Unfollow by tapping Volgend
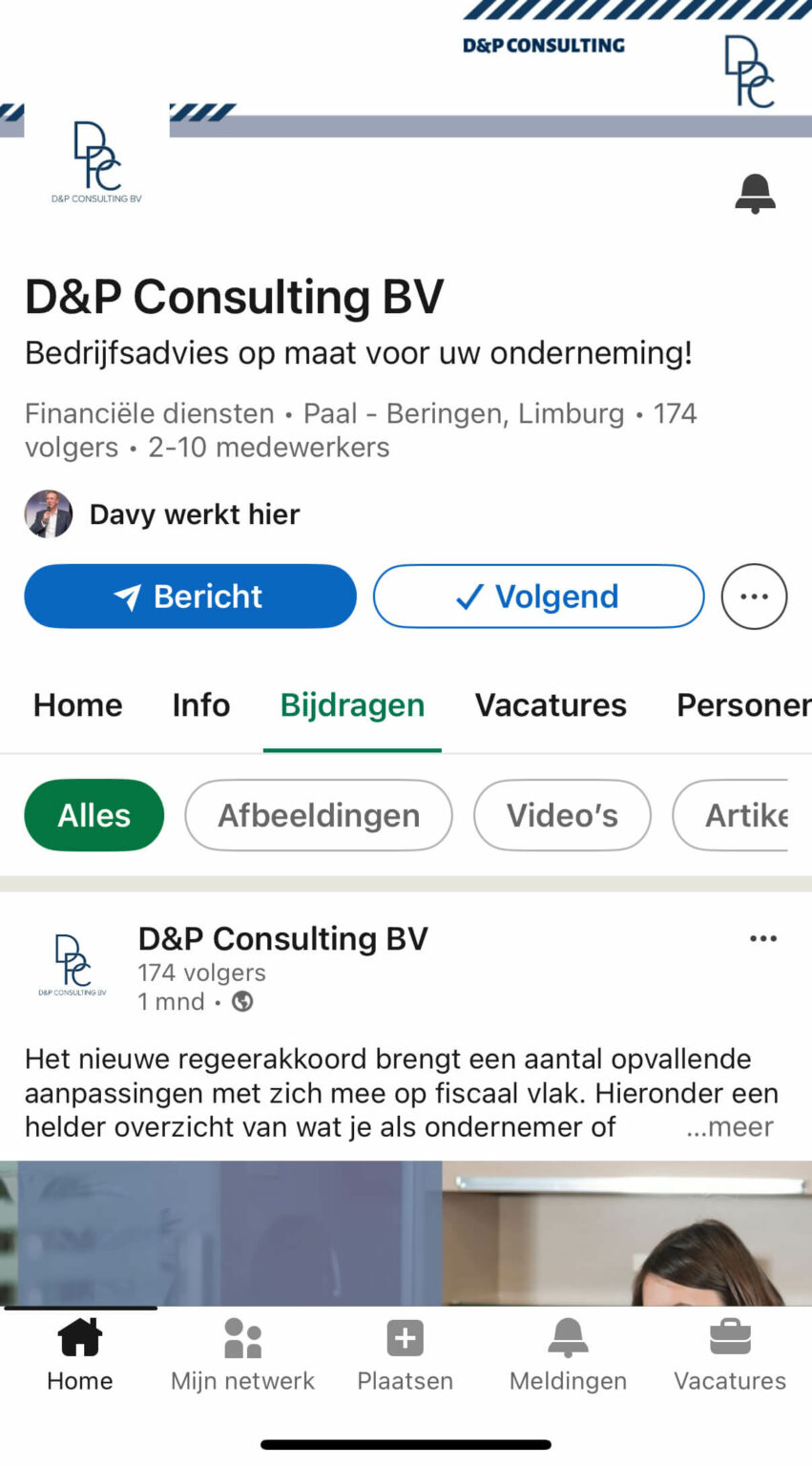The image size is (812, 1466). click(x=538, y=596)
